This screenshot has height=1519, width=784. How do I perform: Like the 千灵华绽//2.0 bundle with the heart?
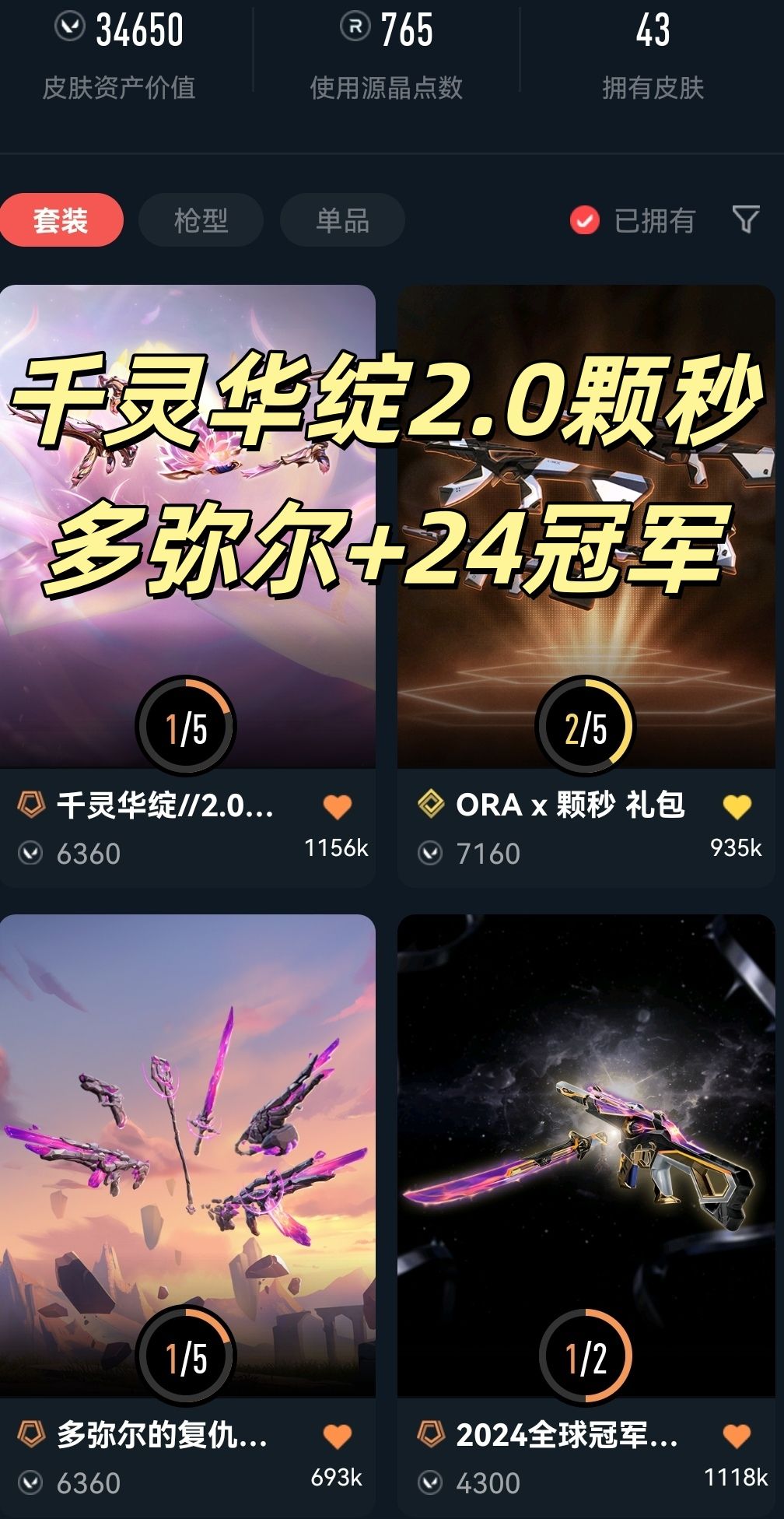338,807
